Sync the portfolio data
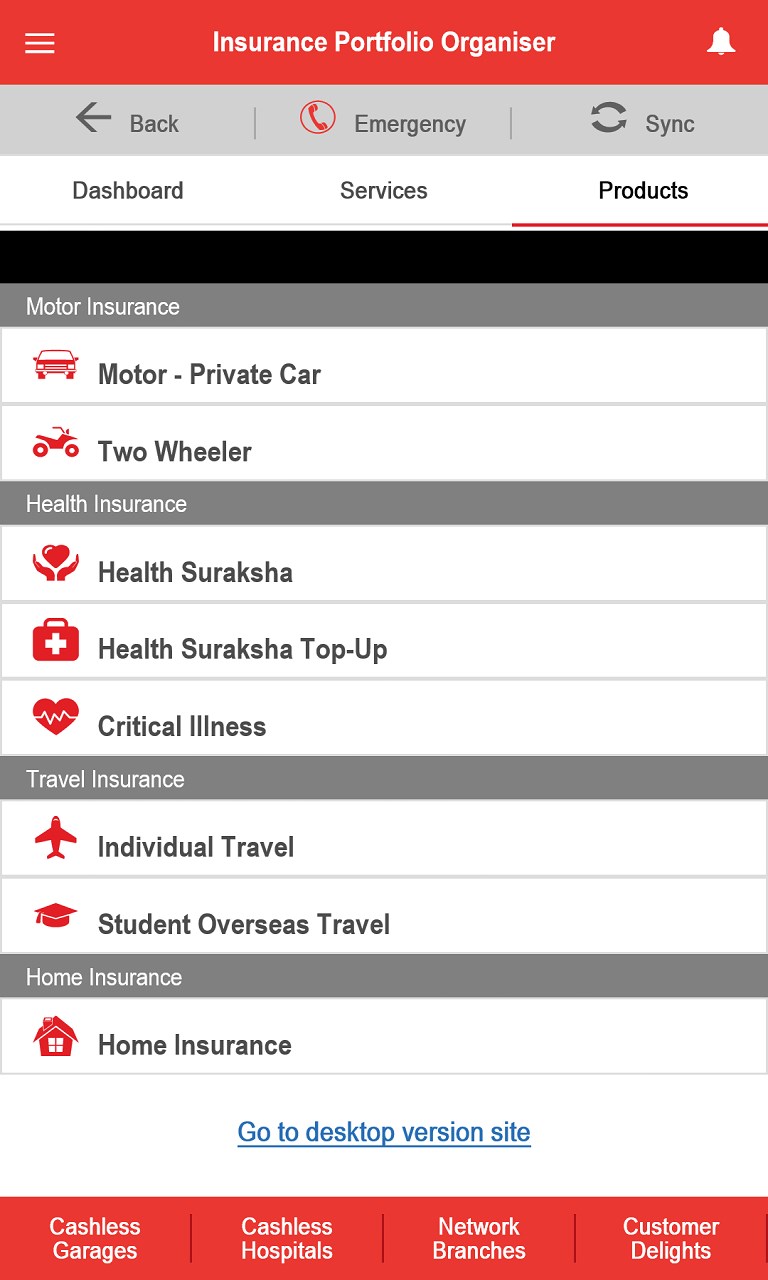 642,122
